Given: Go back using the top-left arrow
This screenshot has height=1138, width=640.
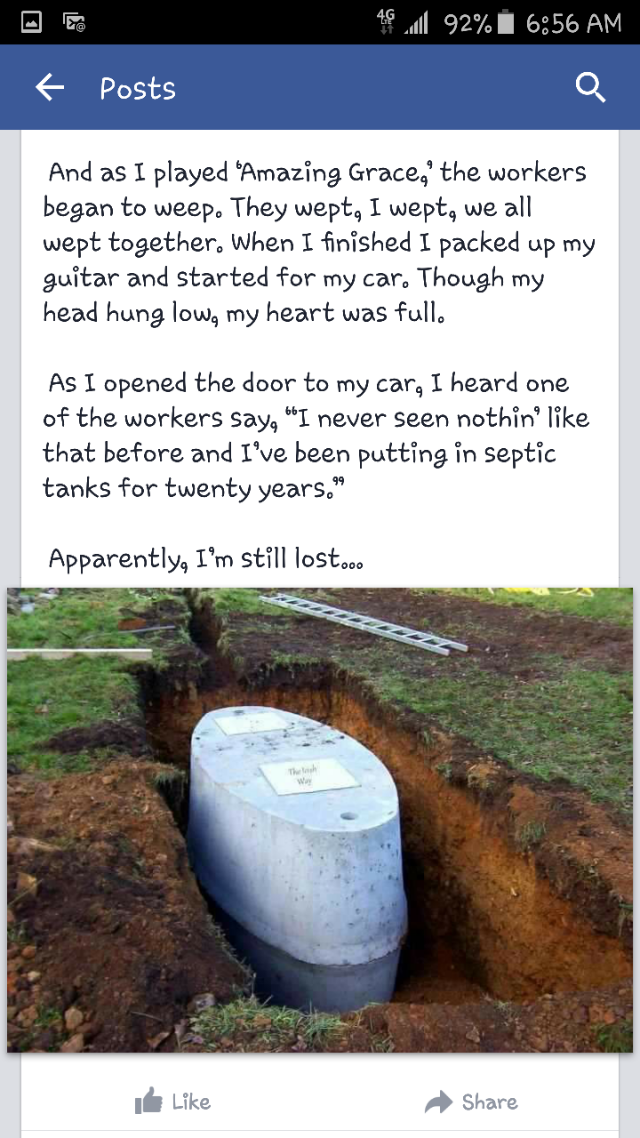Looking at the screenshot, I should (x=50, y=88).
